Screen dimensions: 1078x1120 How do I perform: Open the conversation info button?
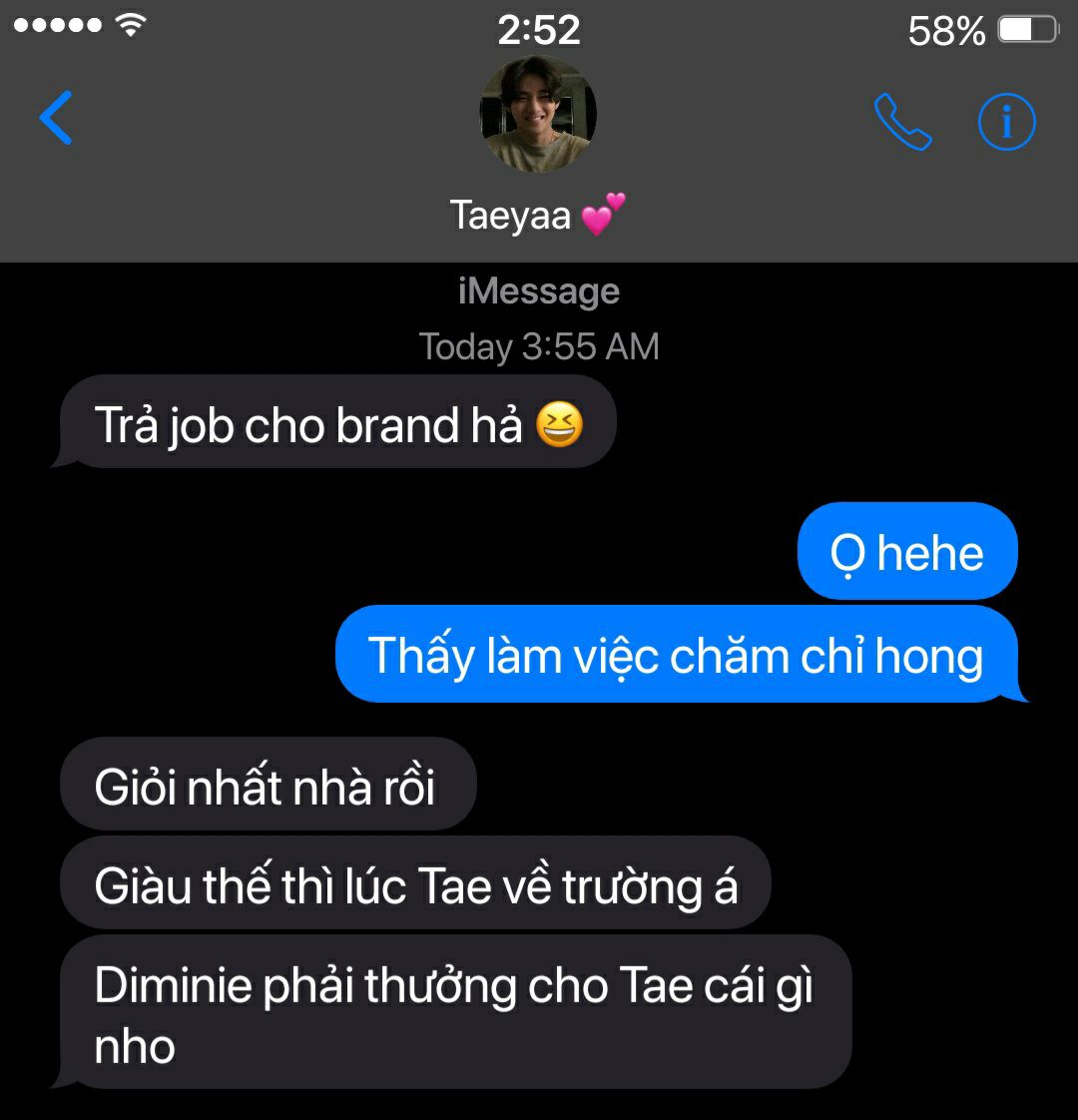[x=1006, y=122]
